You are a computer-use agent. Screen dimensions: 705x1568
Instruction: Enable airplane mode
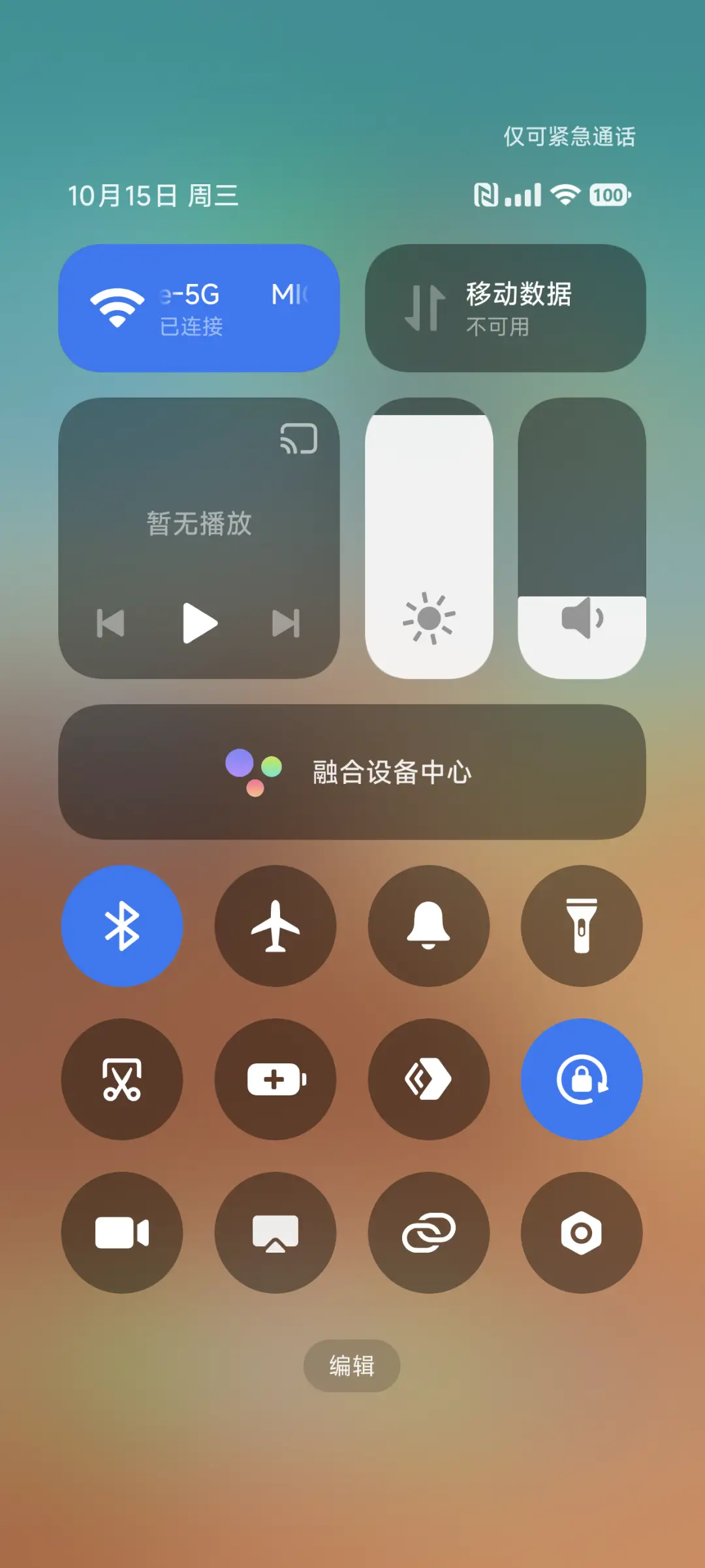click(275, 927)
